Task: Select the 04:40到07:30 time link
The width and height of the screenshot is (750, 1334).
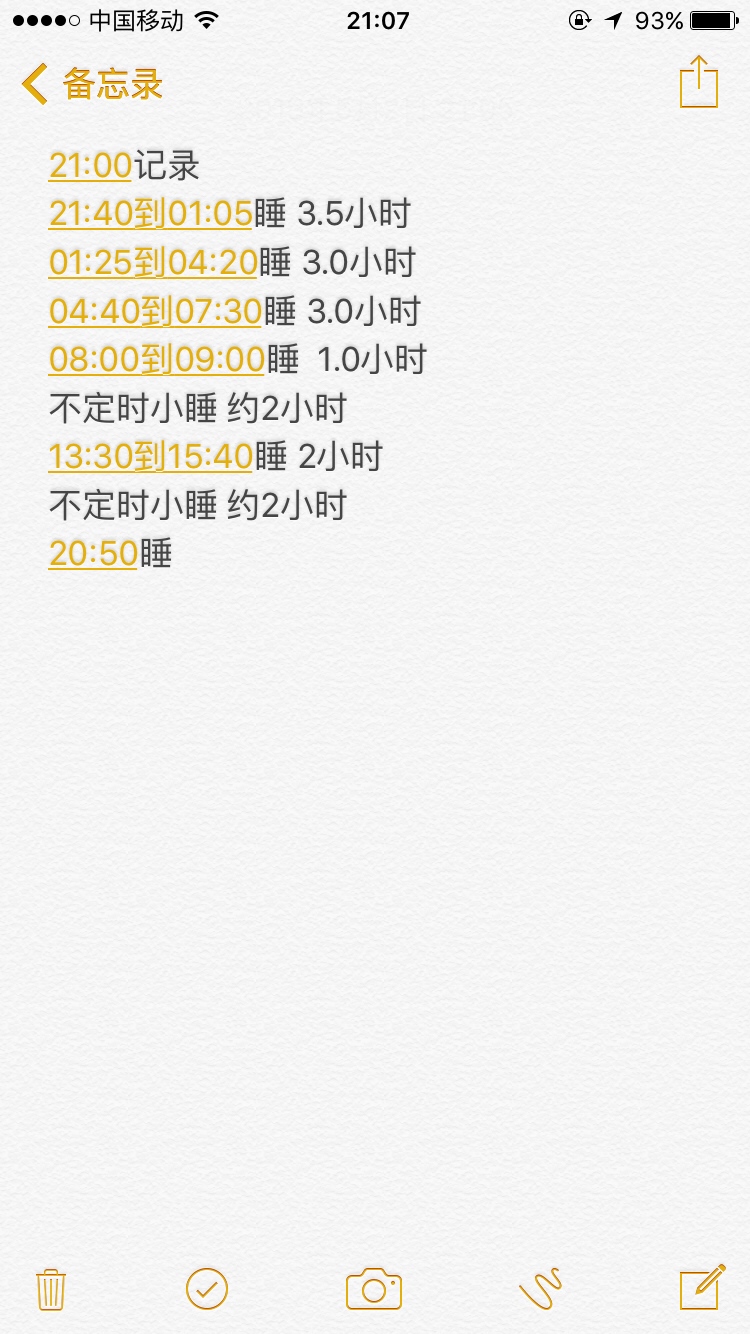Action: click(155, 311)
